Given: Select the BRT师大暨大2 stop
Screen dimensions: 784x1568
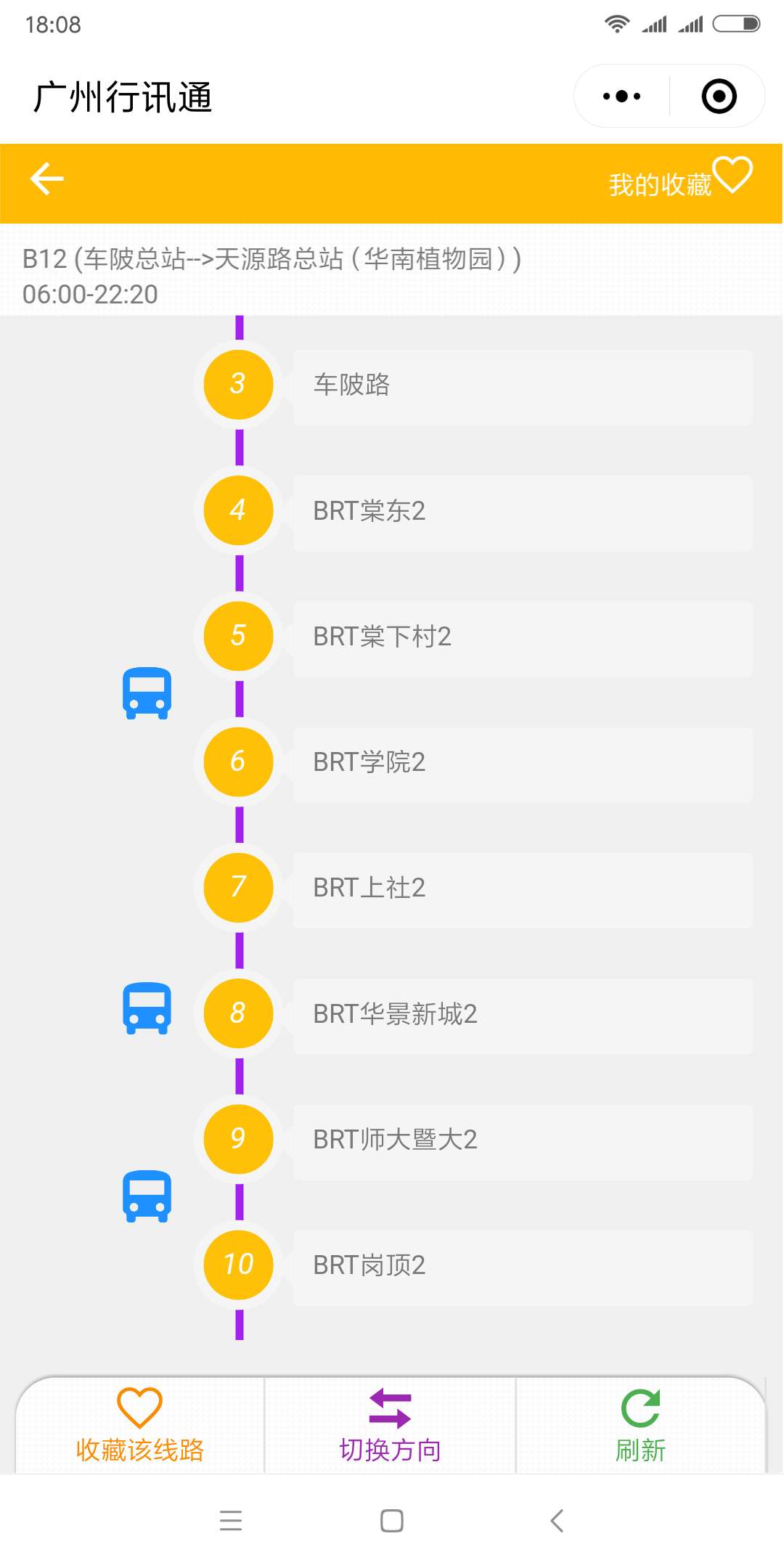Looking at the screenshot, I should click(523, 1141).
